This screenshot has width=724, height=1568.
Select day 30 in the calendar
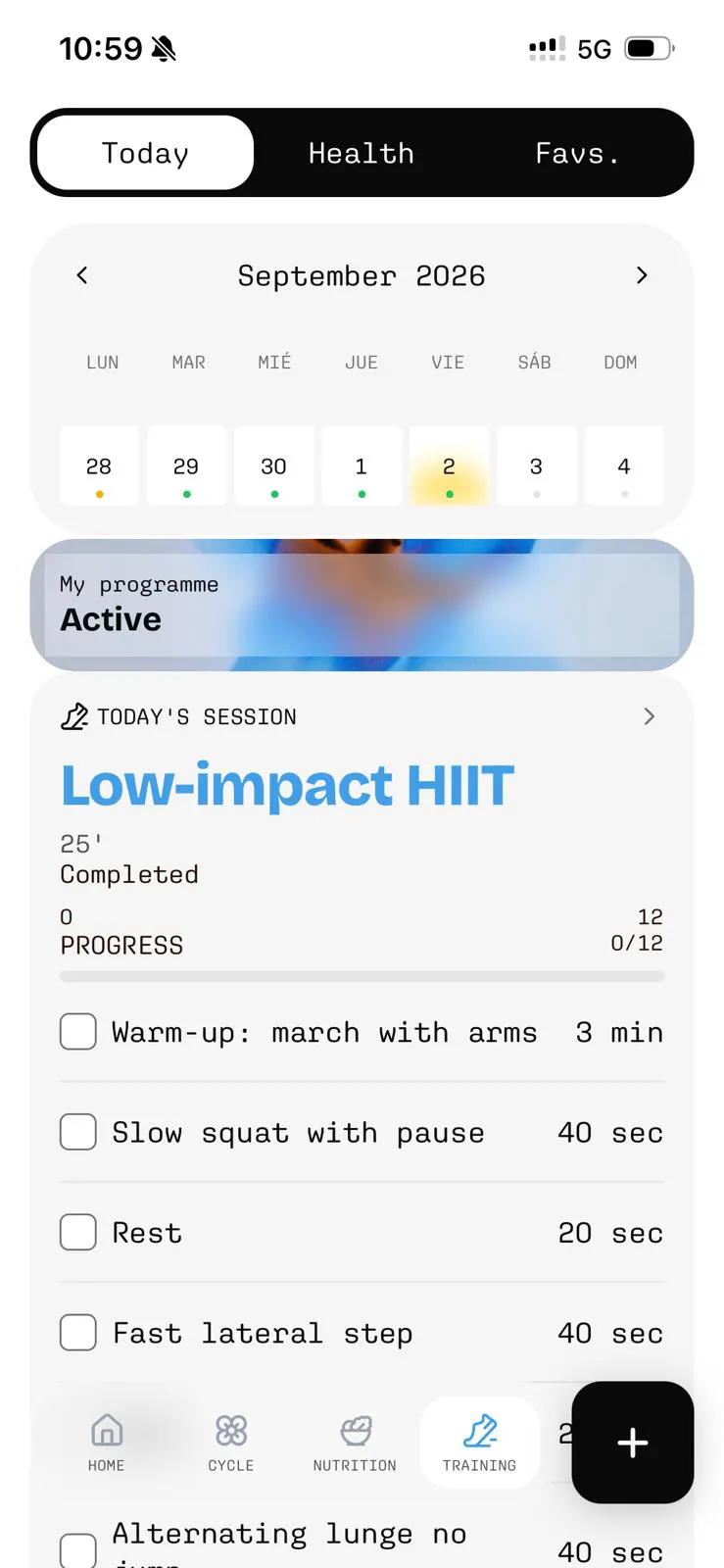pos(274,465)
